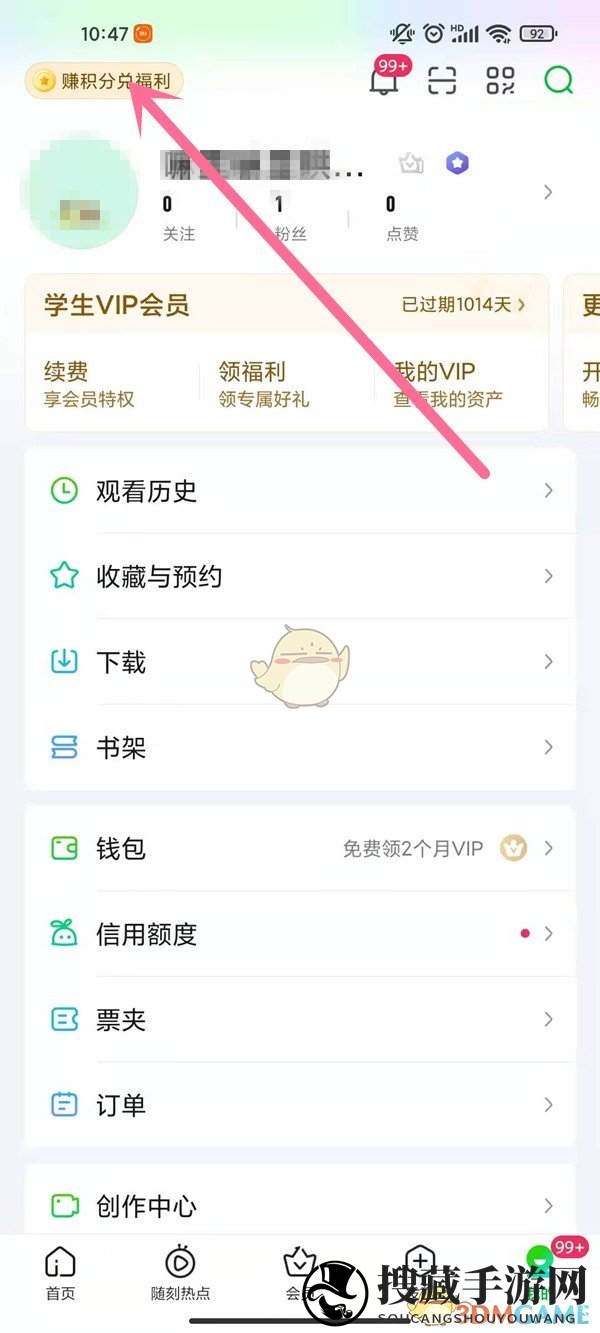The height and width of the screenshot is (1333, 600).
Task: Open the scan icon
Action: (x=441, y=82)
